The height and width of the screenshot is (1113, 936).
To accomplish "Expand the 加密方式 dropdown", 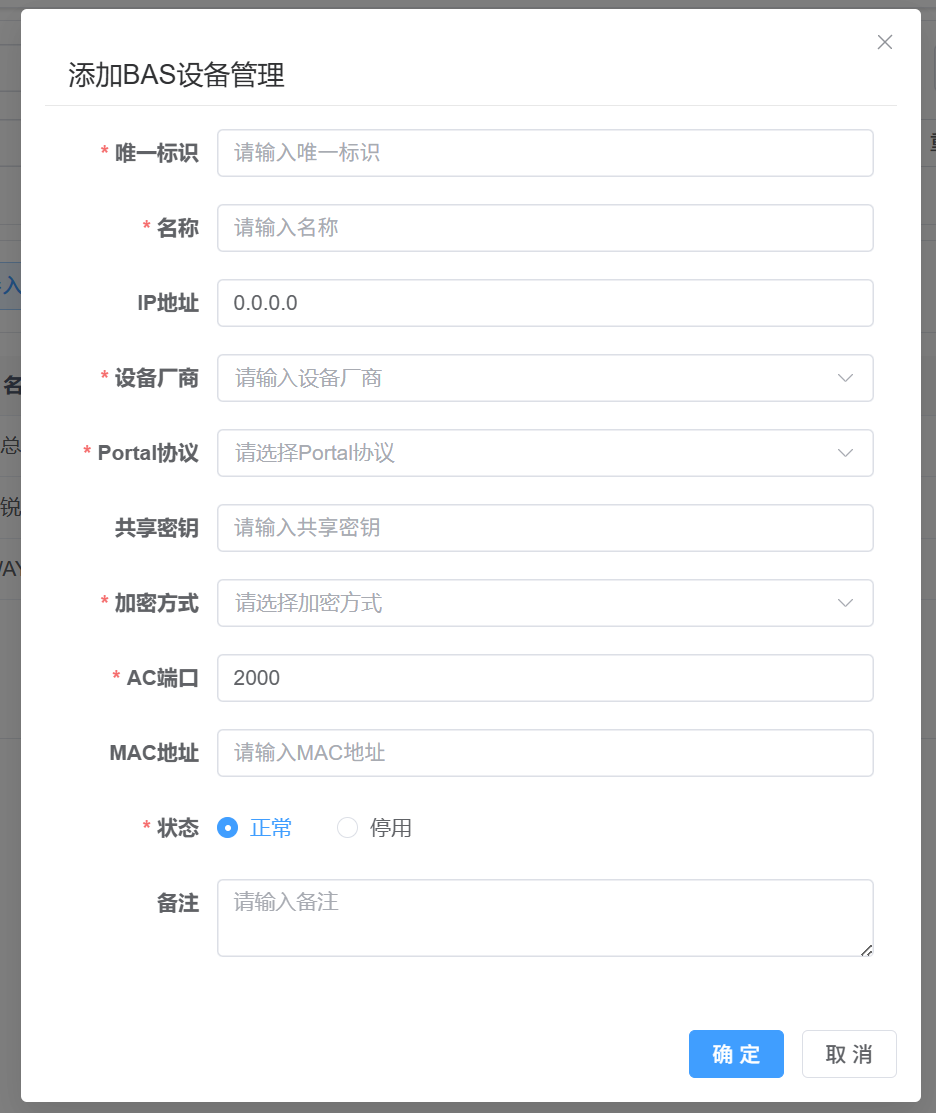I will pos(545,603).
